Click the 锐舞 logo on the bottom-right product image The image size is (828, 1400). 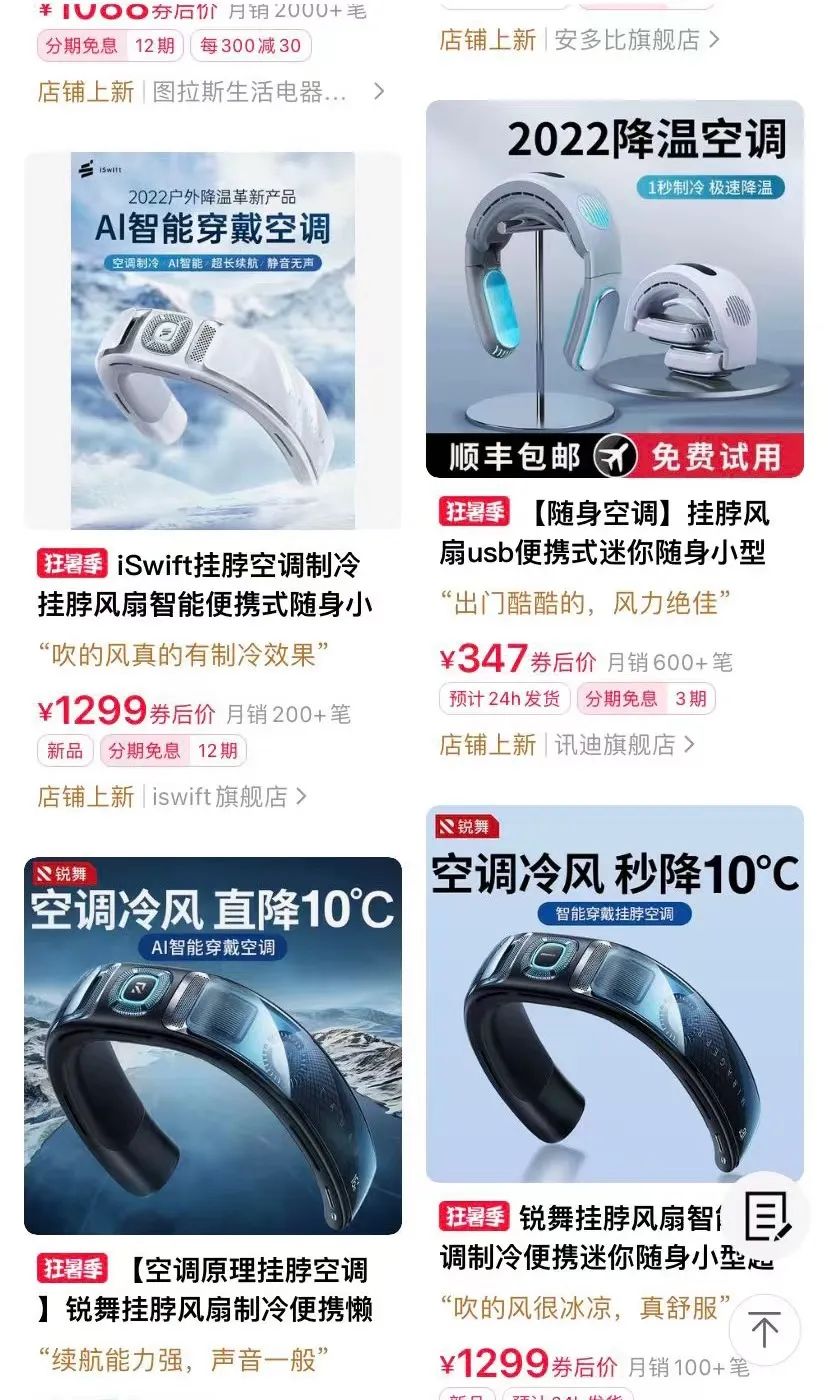click(x=466, y=826)
